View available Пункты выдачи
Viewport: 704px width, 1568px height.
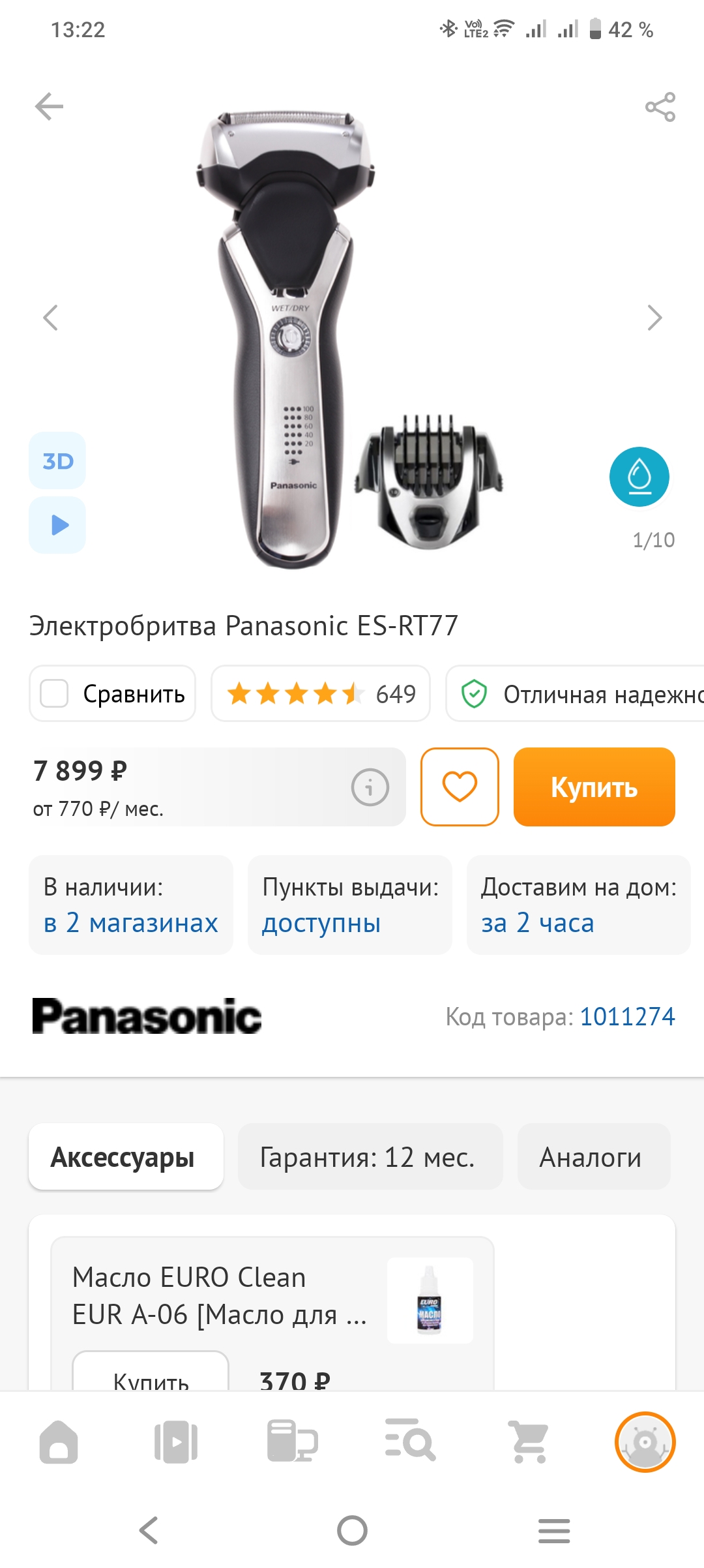tap(321, 923)
